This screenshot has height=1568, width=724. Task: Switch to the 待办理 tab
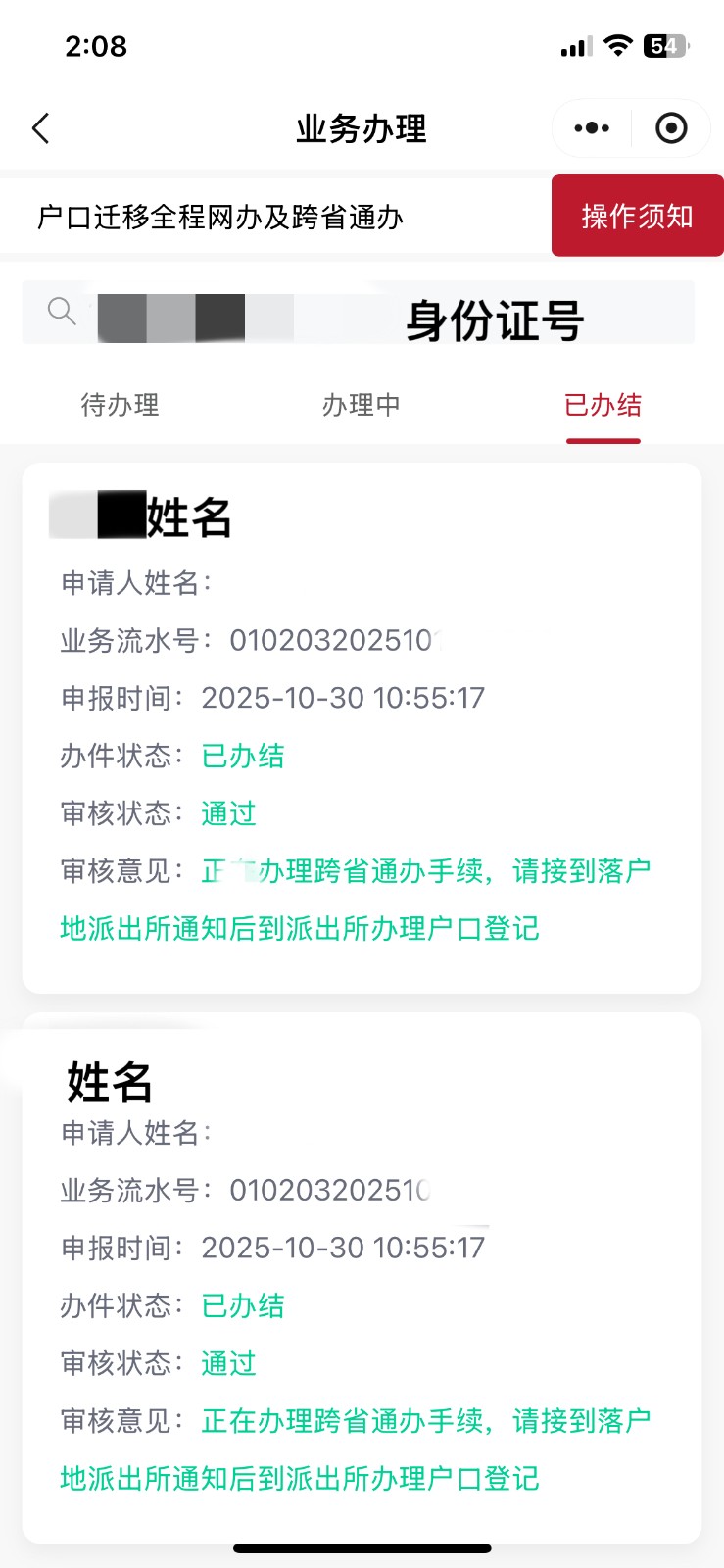tap(120, 405)
